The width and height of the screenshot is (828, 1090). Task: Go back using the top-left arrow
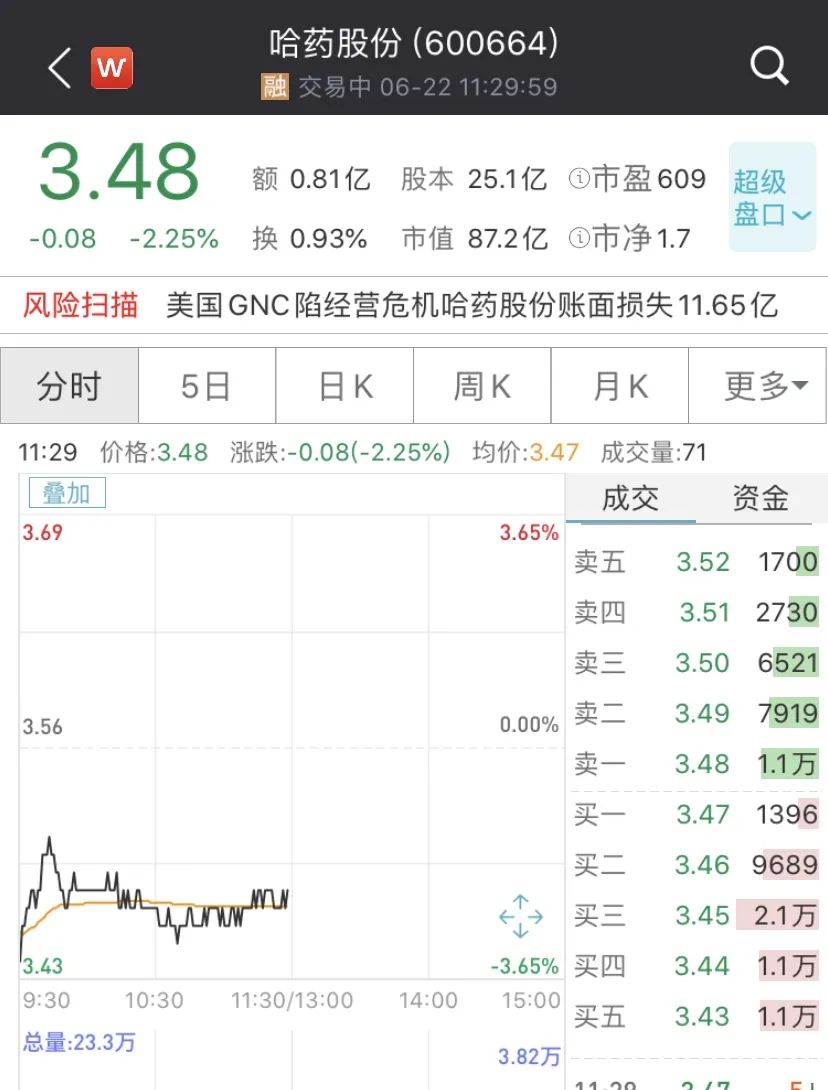pos(60,68)
